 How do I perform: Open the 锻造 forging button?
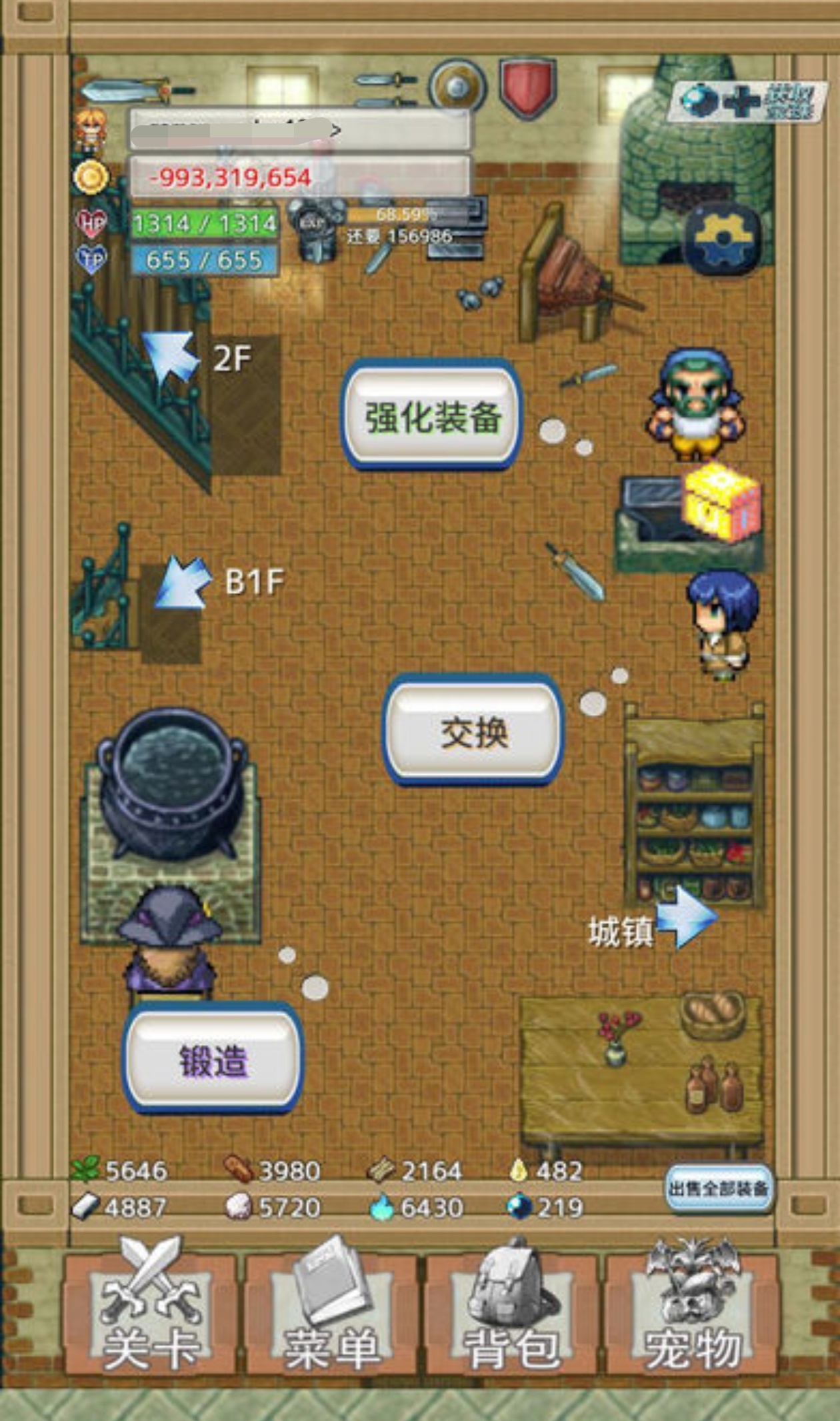[x=213, y=1060]
